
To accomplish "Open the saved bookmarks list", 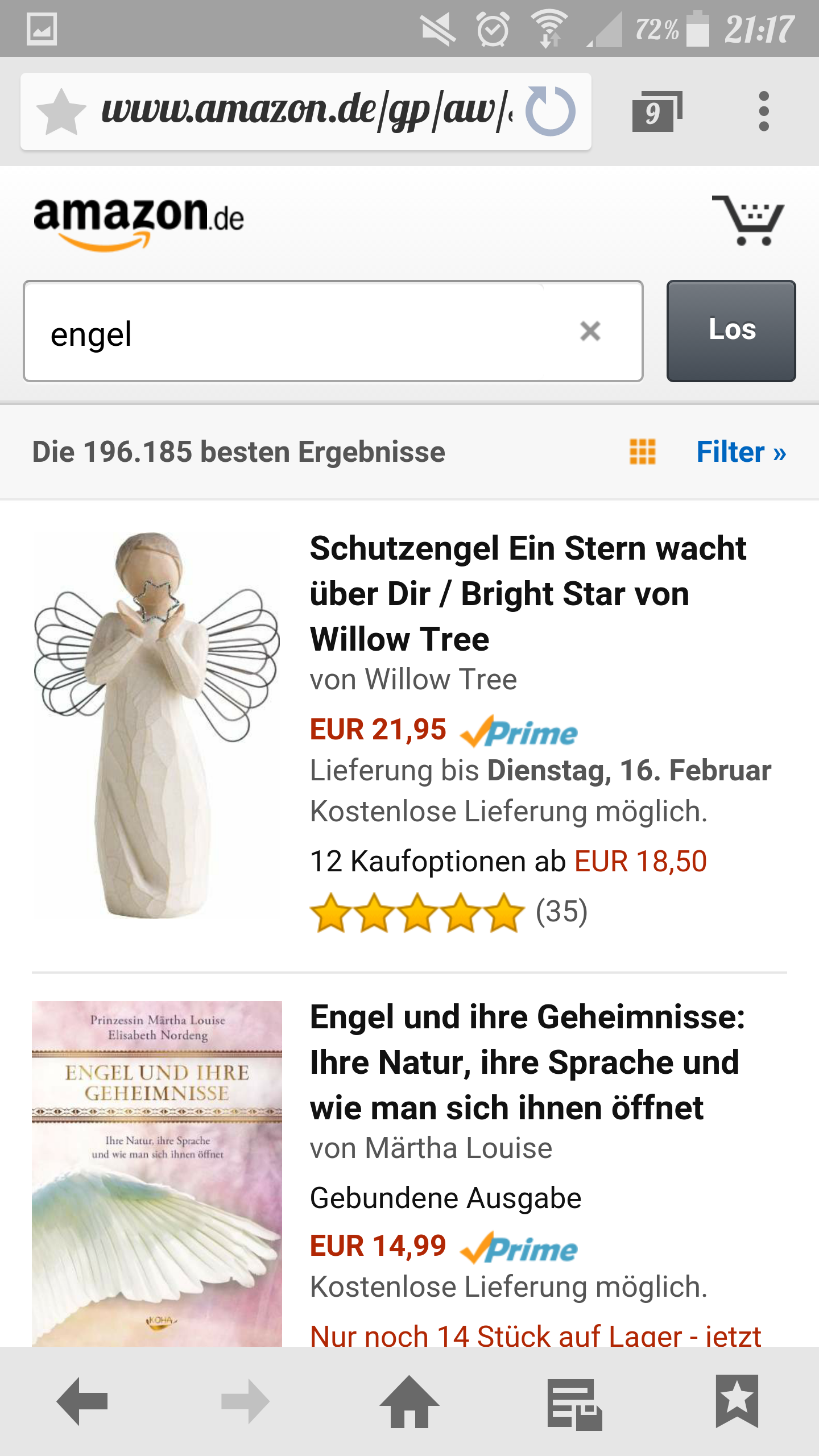I will (x=737, y=1401).
